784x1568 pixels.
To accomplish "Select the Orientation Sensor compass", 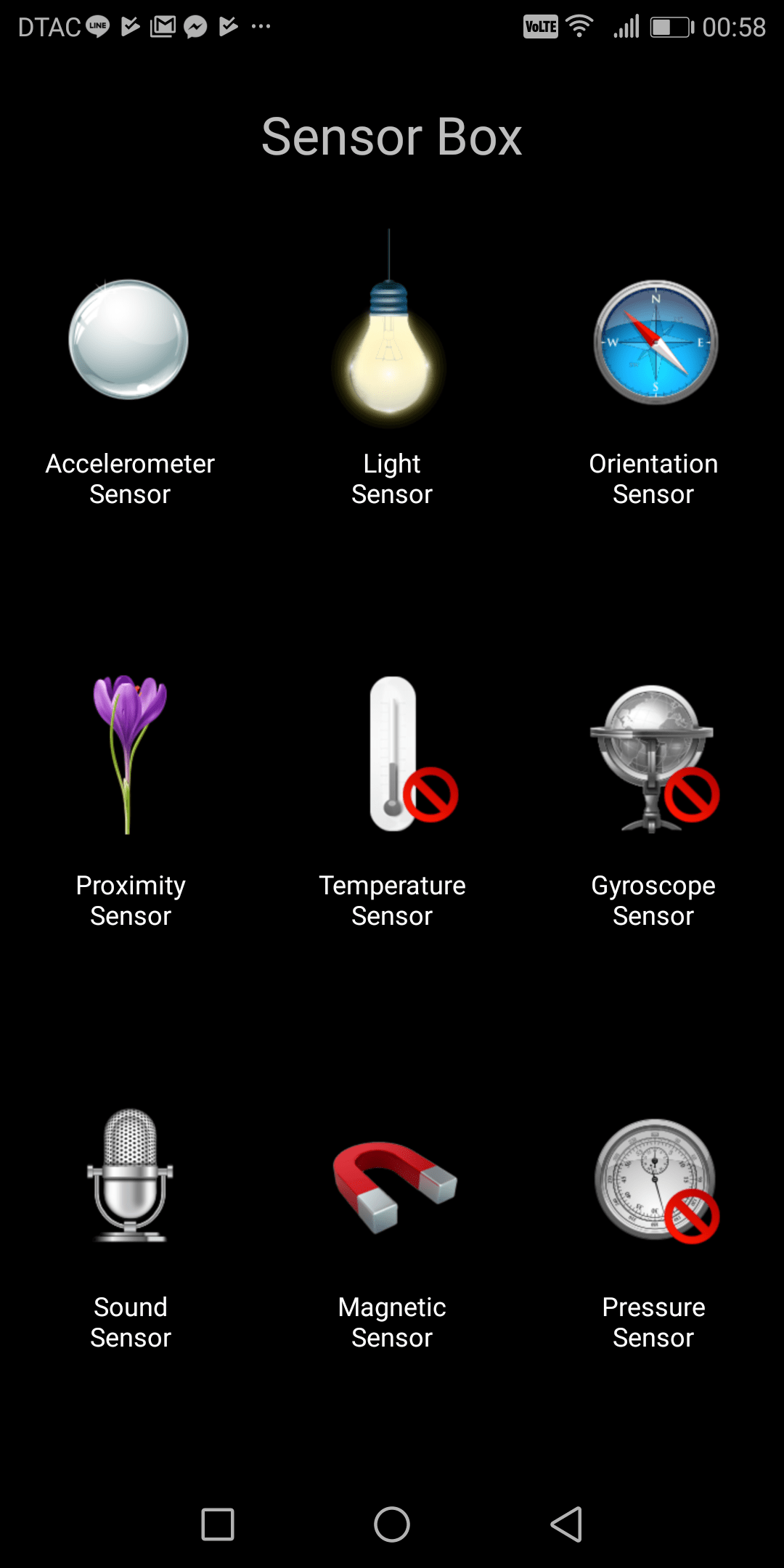I will [656, 342].
